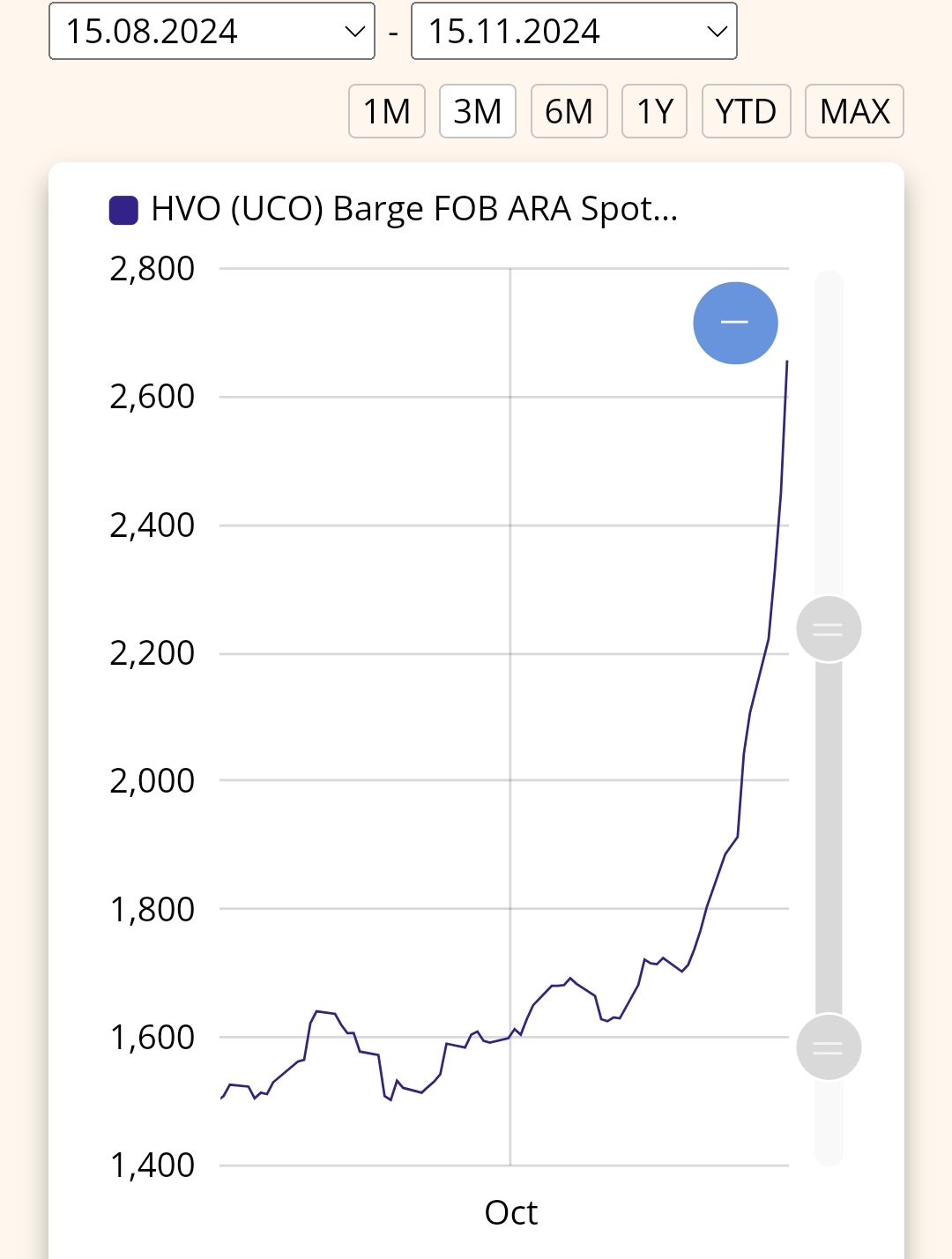Select the 1M time range
Screen dimensions: 952x1259
coord(387,111)
